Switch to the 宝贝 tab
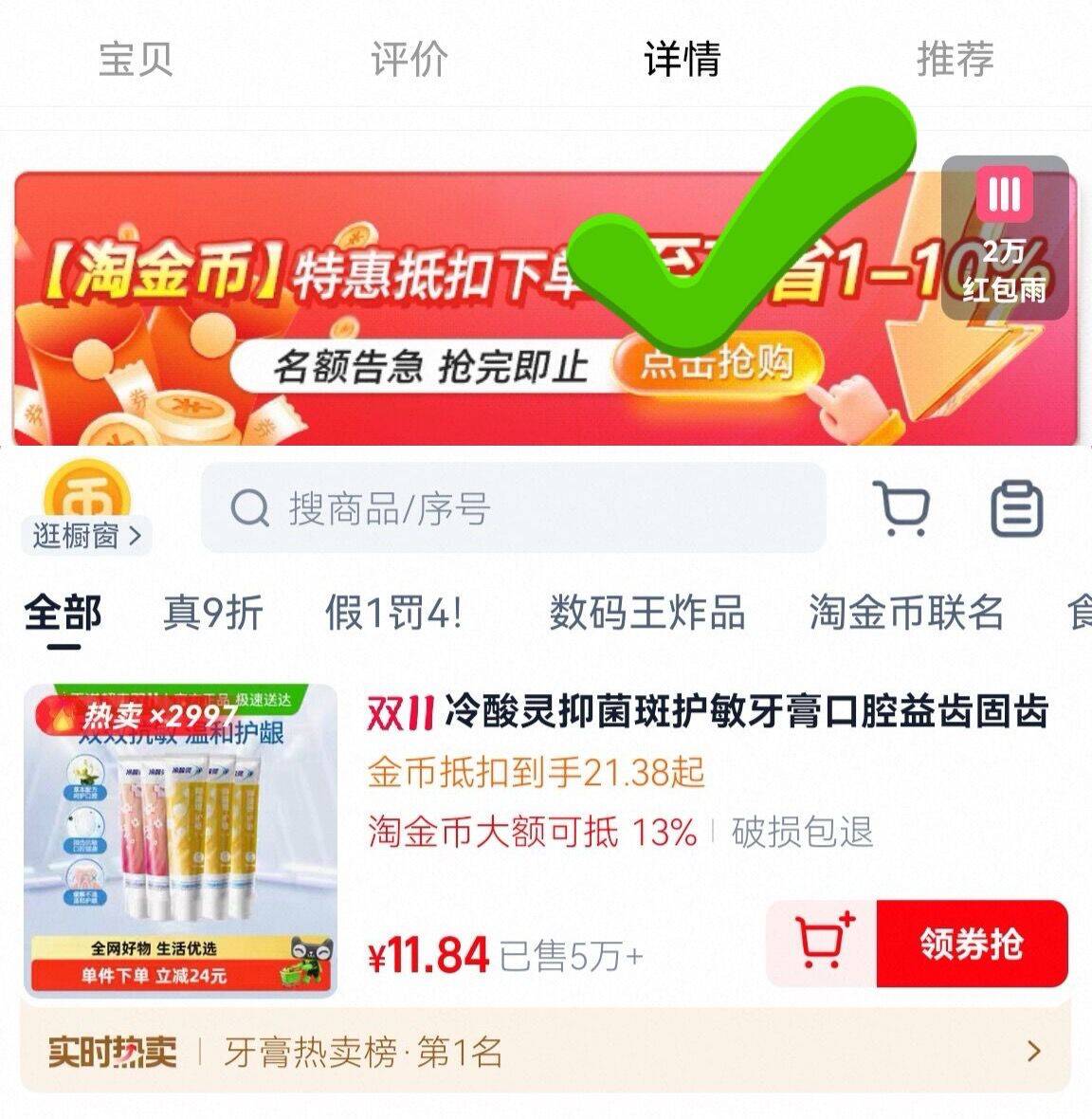The image size is (1092, 1119). 136,59
